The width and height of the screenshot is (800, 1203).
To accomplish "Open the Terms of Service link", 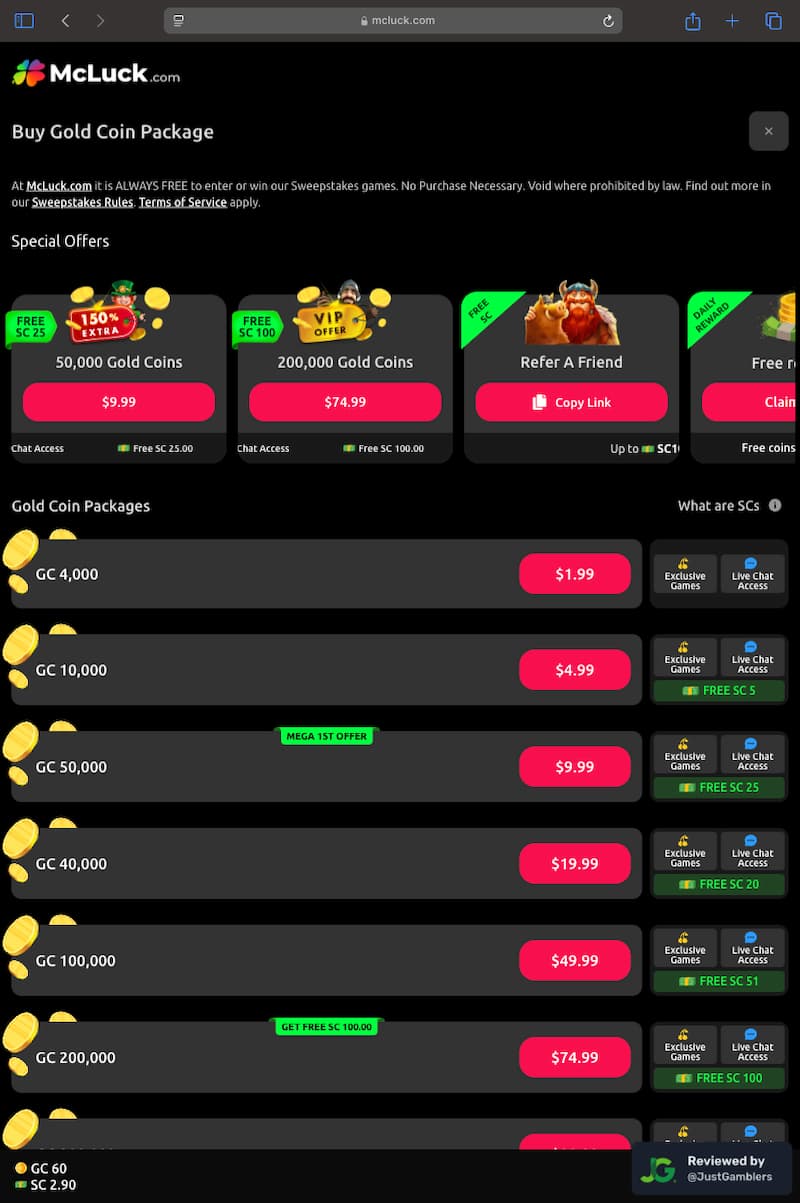I will (182, 202).
